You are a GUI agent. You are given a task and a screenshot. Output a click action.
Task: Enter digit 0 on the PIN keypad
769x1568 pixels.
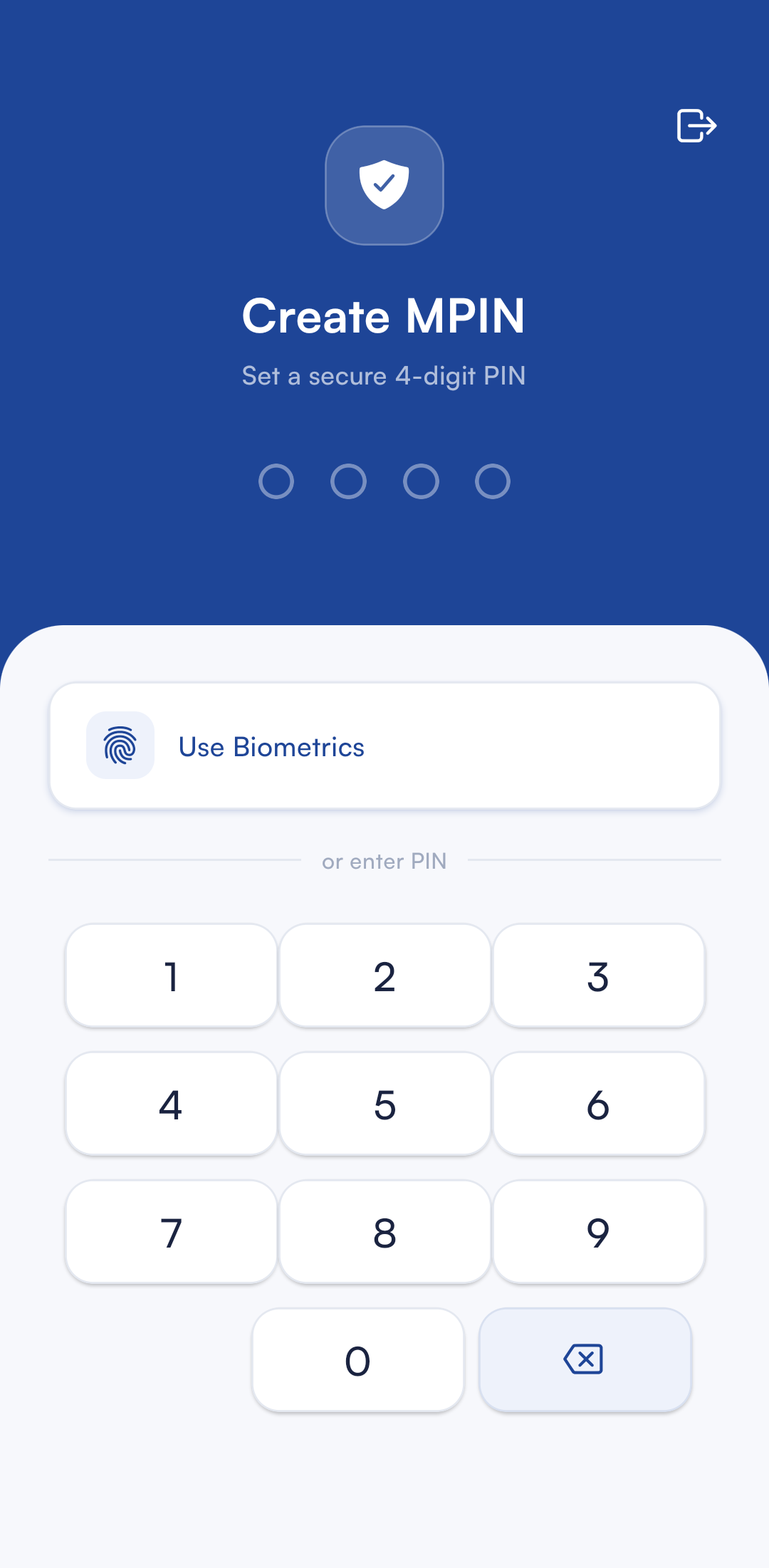(357, 1360)
